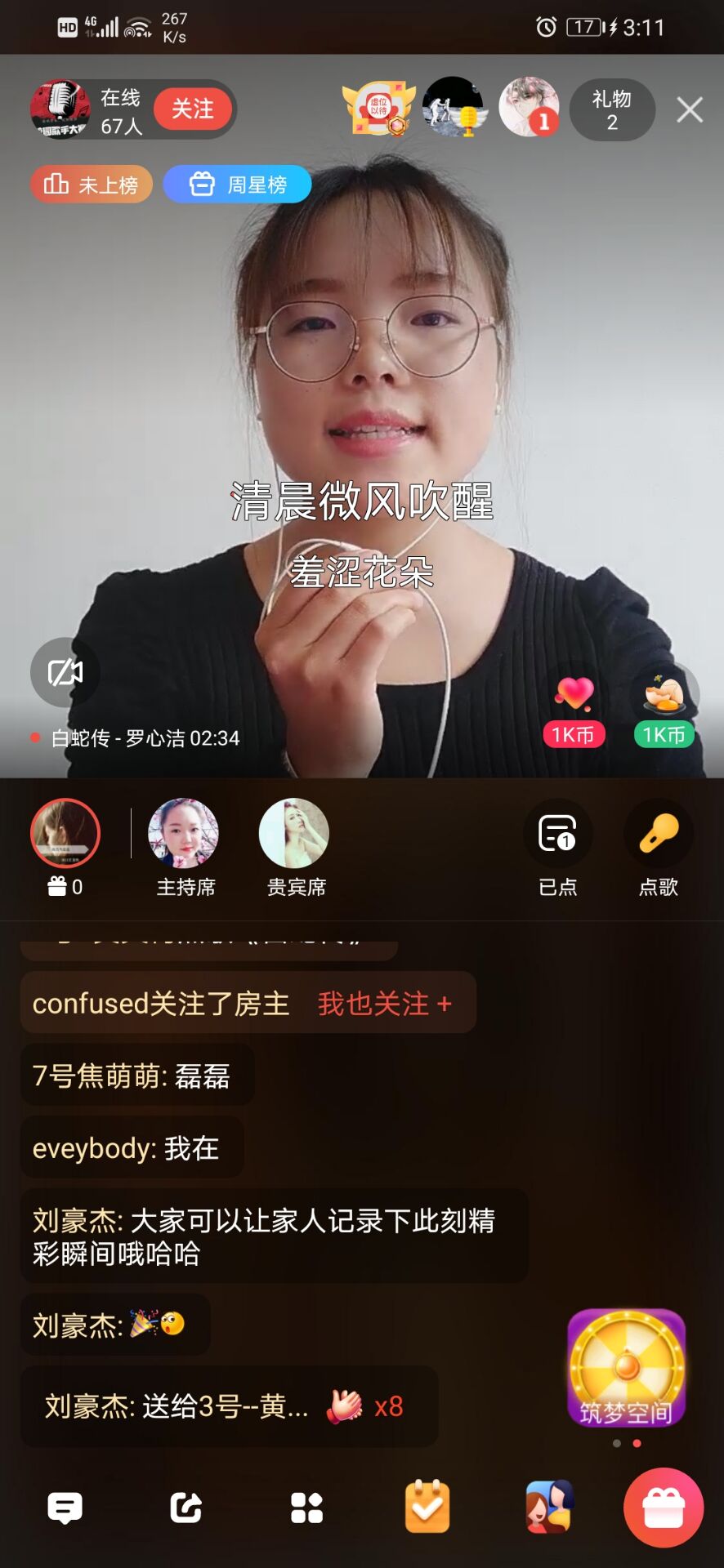Close the live room

click(689, 109)
